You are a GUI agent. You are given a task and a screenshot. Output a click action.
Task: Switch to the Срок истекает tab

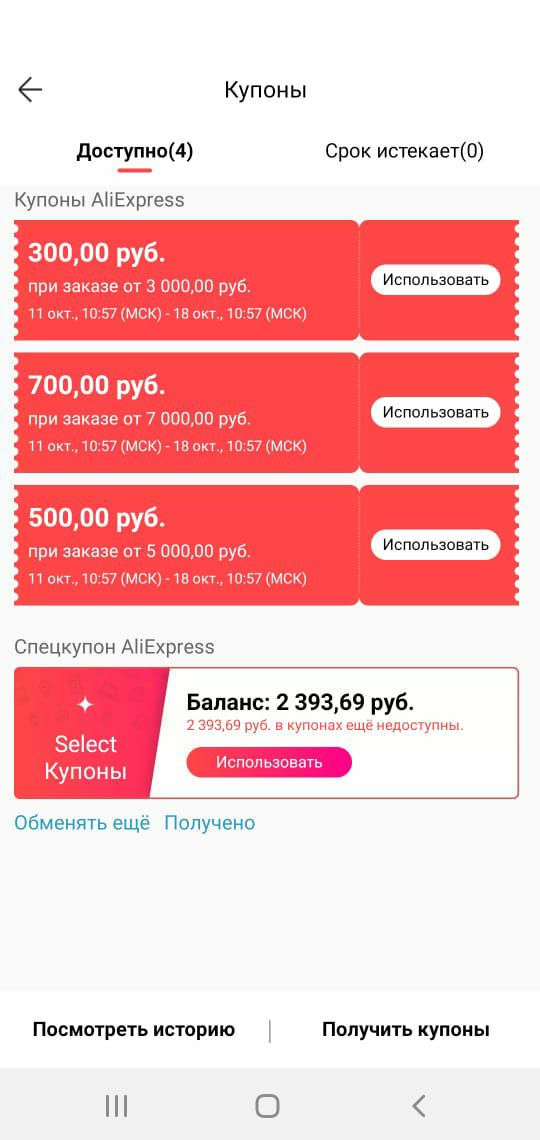click(x=404, y=151)
